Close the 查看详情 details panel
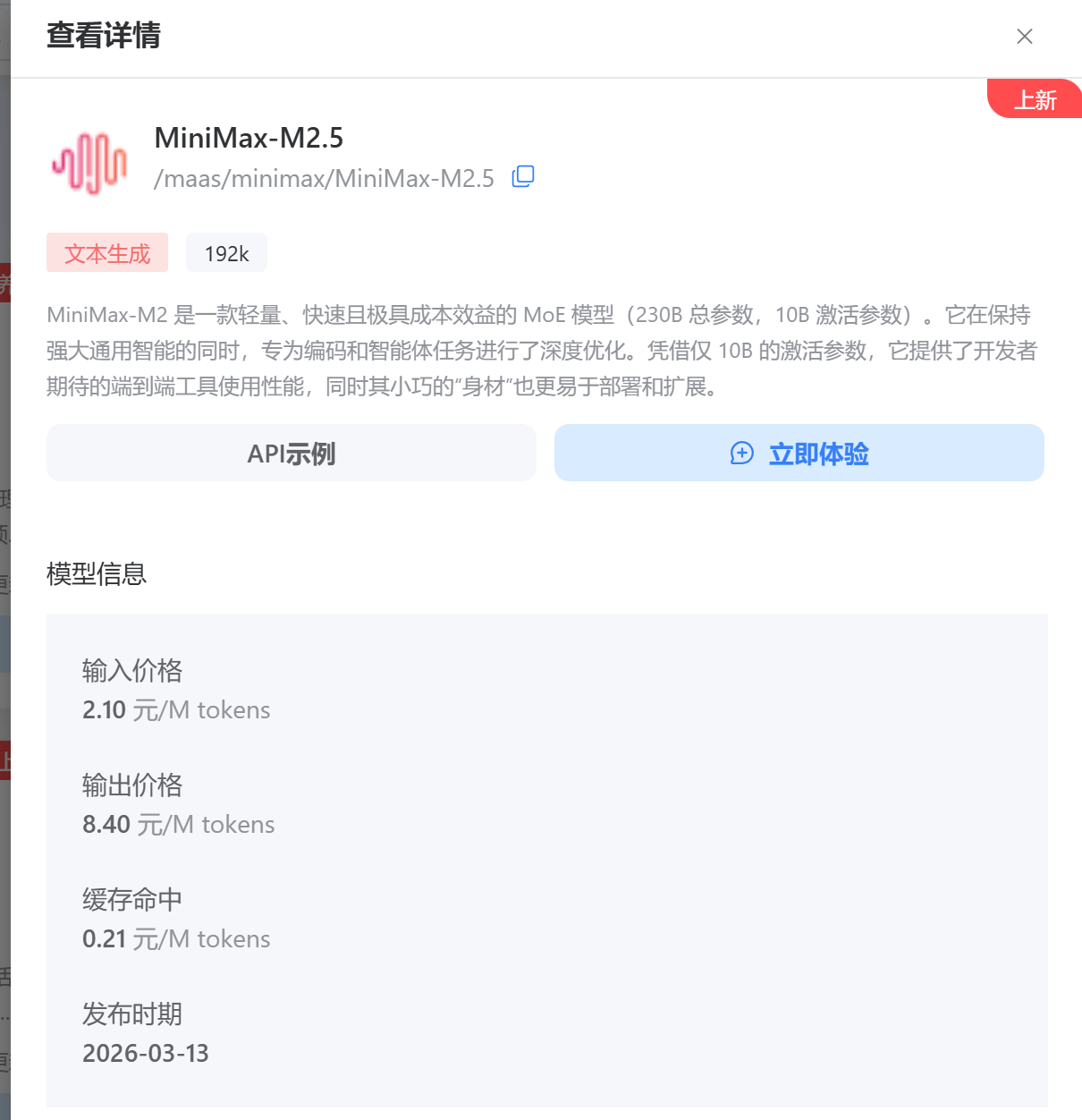 [1025, 37]
